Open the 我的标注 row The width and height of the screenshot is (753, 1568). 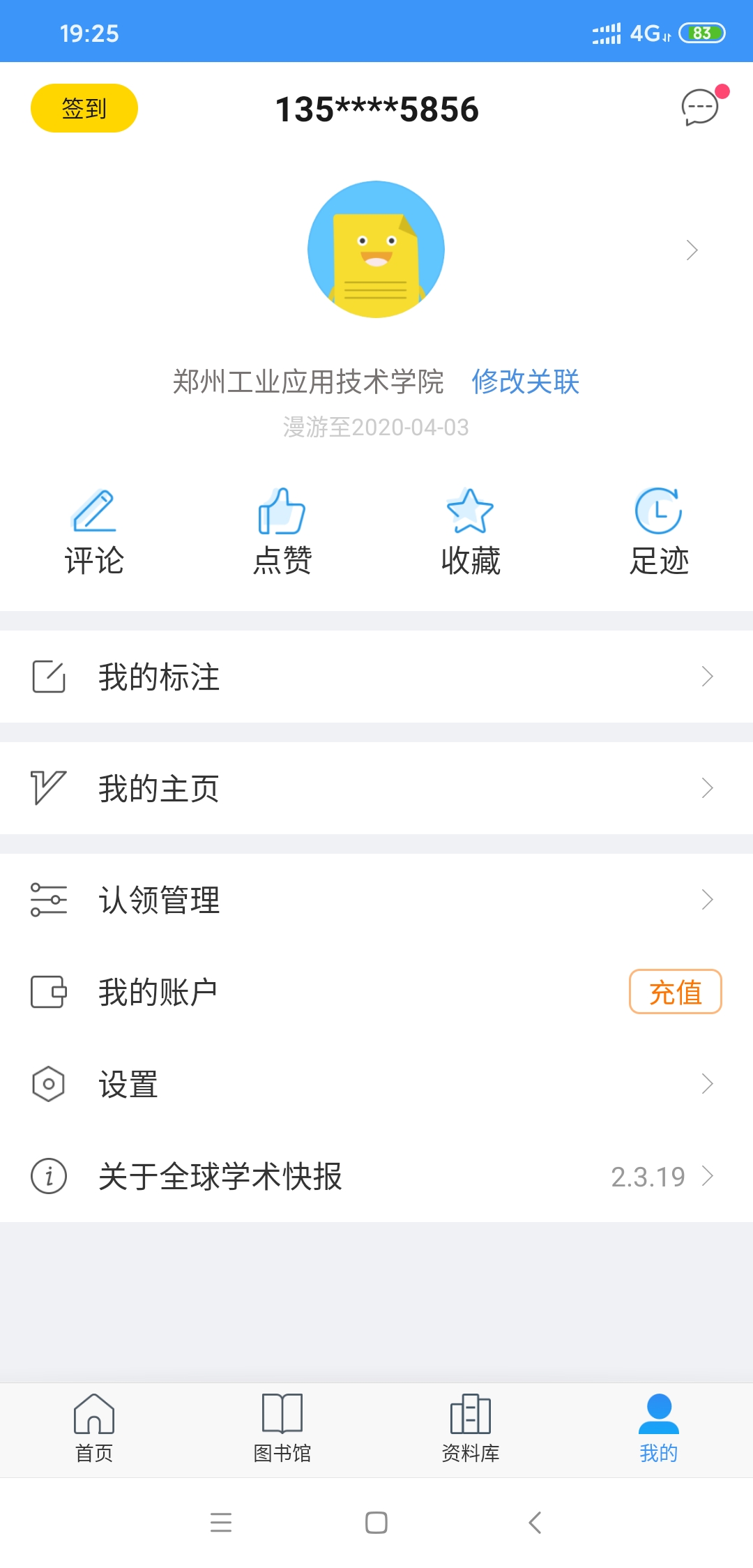tap(376, 677)
